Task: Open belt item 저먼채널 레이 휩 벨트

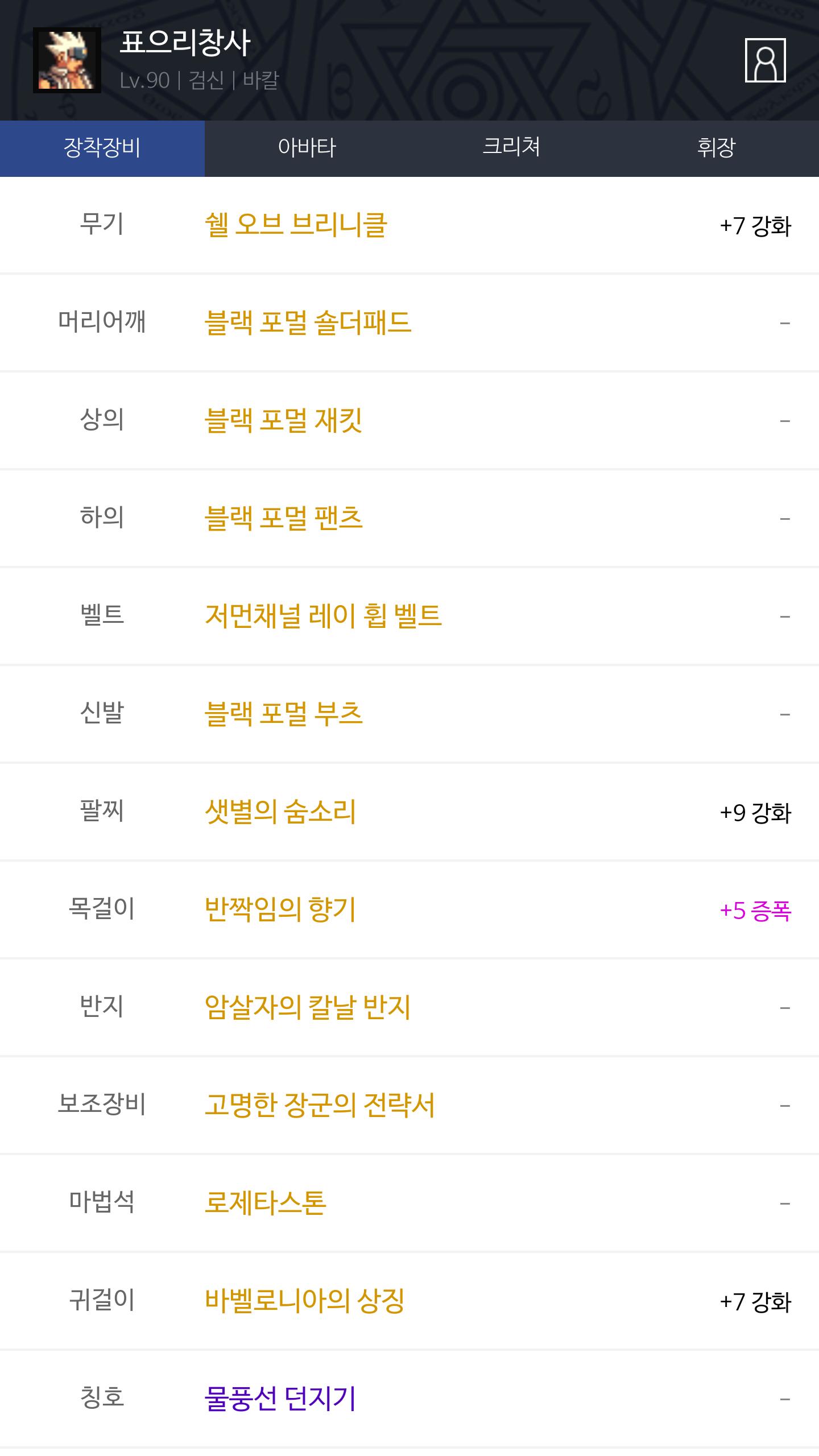Action: click(323, 617)
